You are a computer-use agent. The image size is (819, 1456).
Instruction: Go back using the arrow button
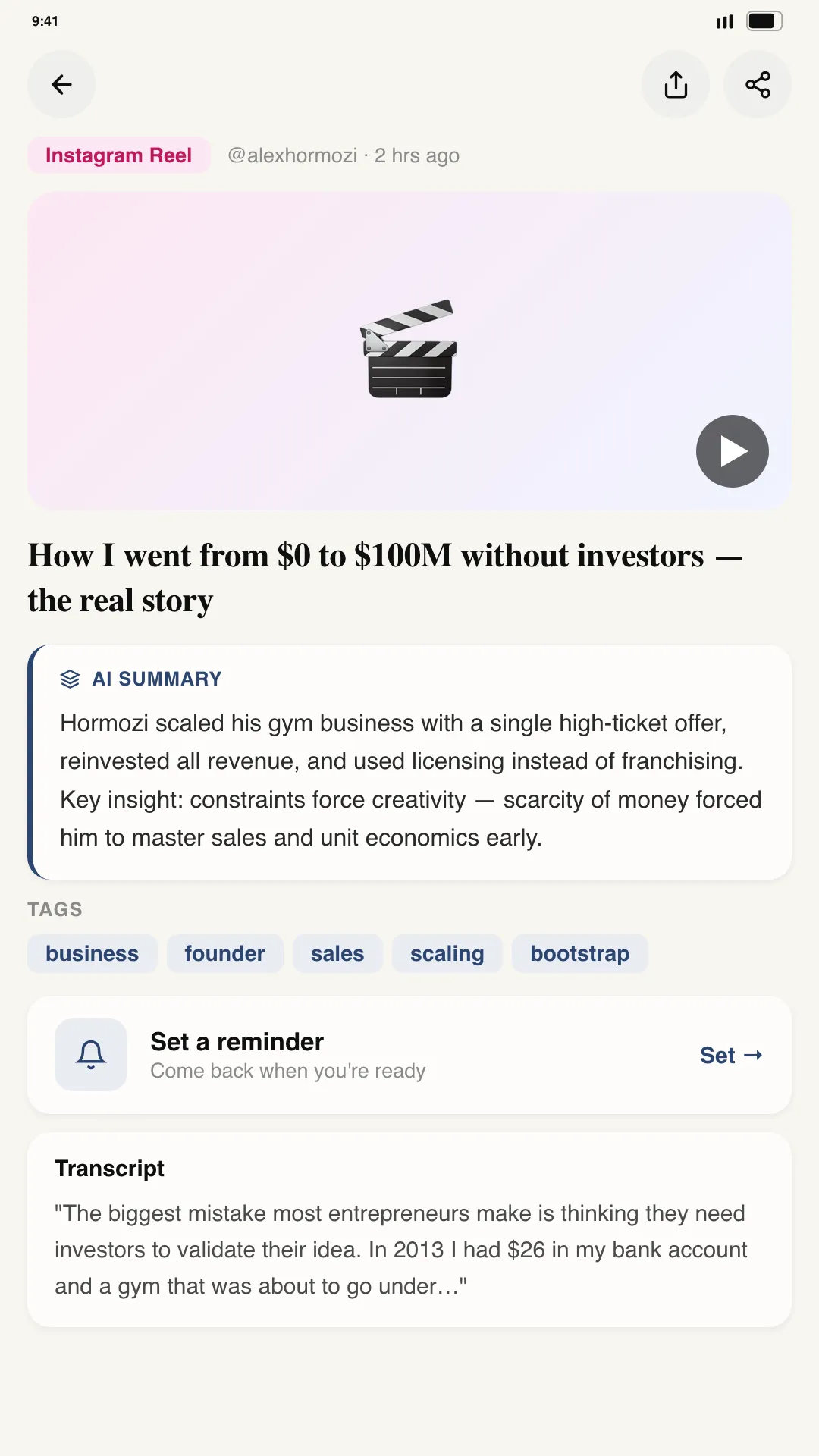tap(61, 84)
